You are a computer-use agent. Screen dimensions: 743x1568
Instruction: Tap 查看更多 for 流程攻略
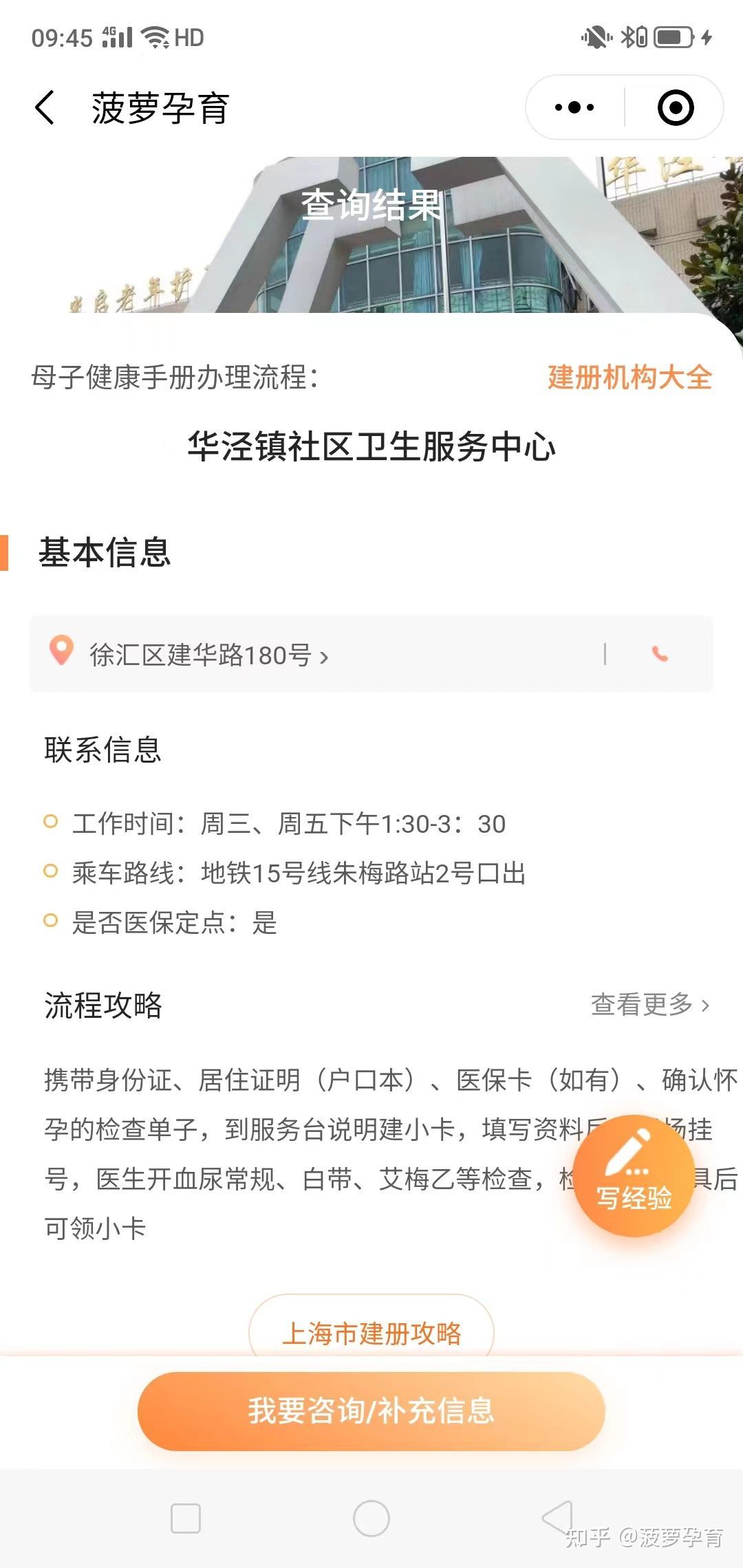coord(649,1005)
